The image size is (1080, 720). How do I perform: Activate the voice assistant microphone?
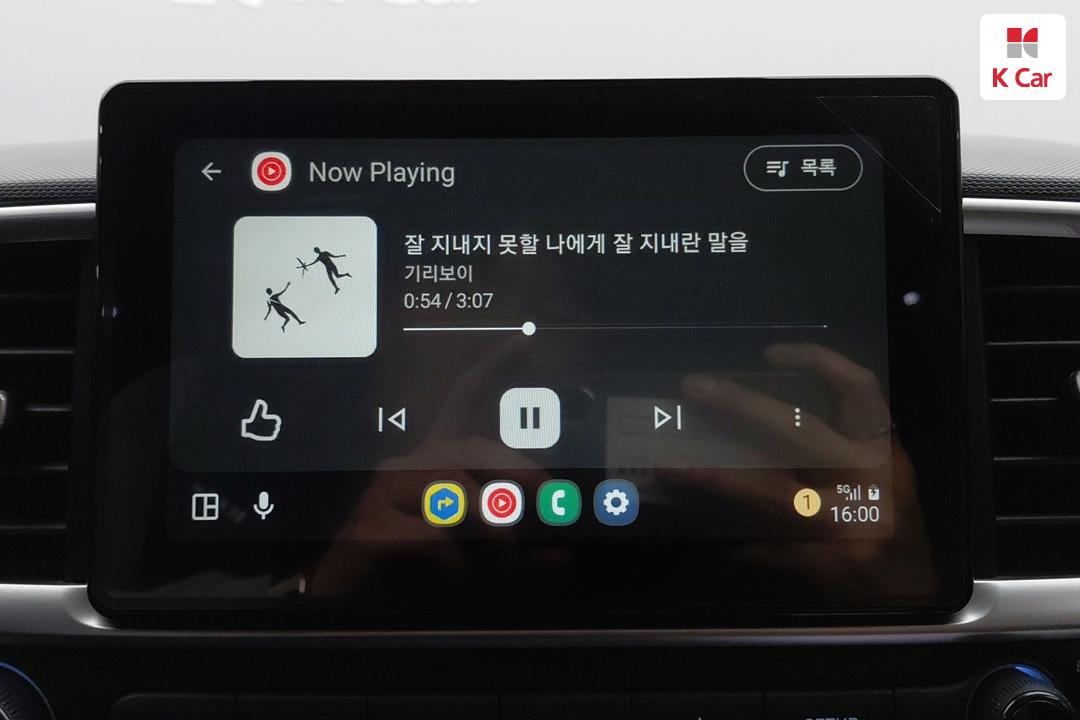coord(263,506)
